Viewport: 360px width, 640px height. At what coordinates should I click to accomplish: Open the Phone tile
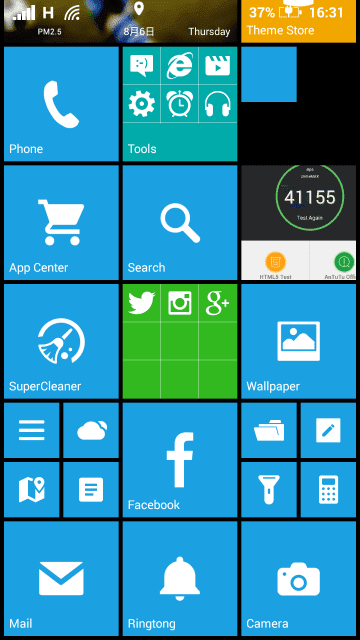(61, 104)
